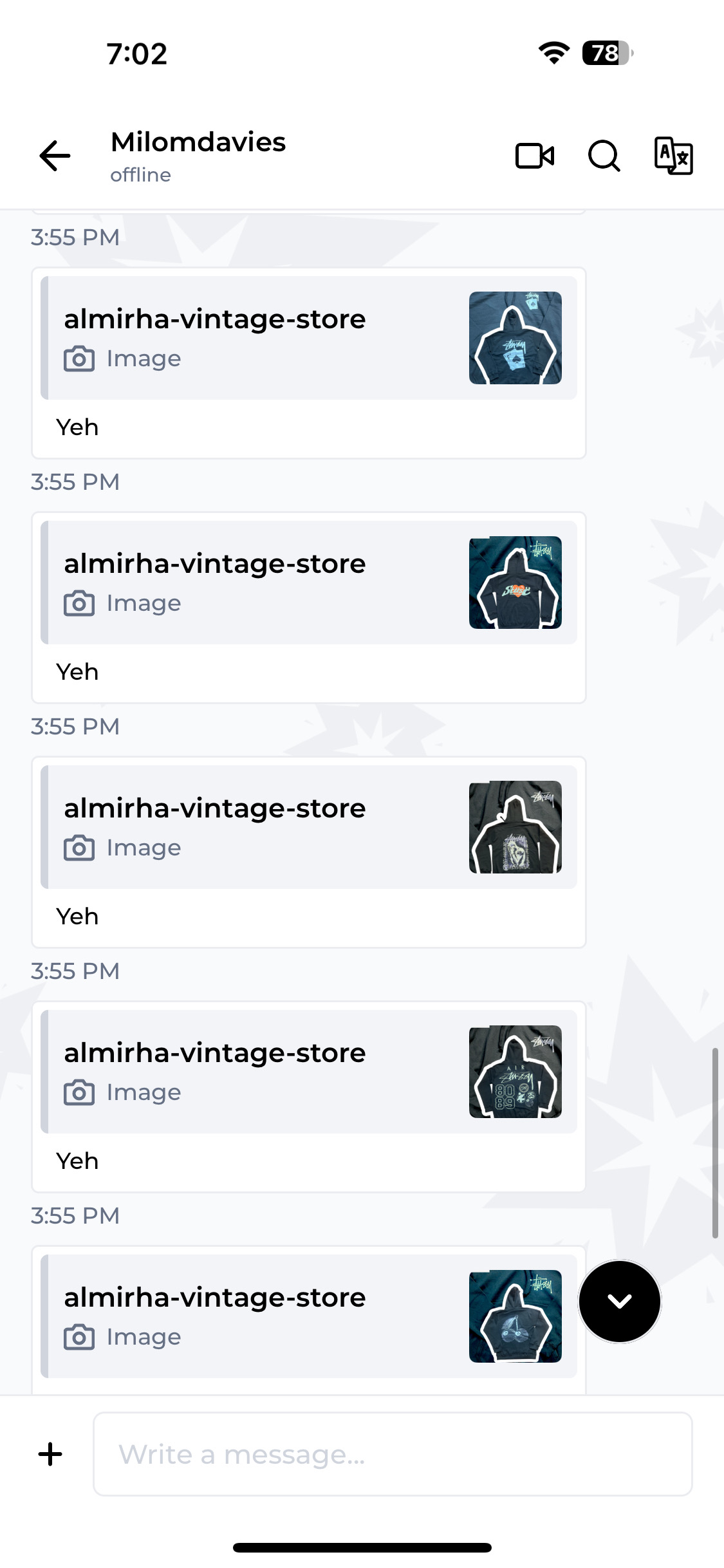
Task: Open quoted image of orange-heart hoodie
Action: tap(515, 583)
